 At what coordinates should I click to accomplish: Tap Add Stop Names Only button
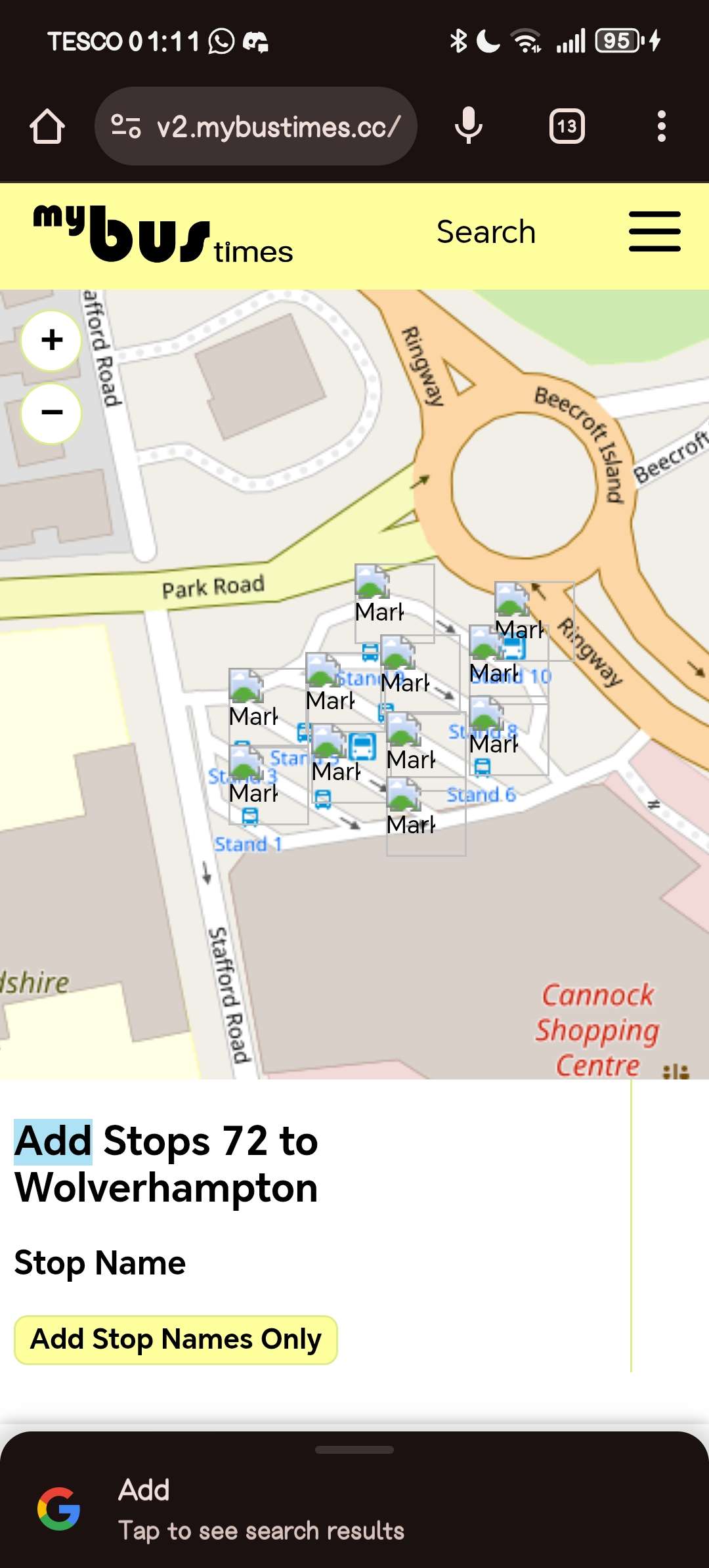[176, 1339]
